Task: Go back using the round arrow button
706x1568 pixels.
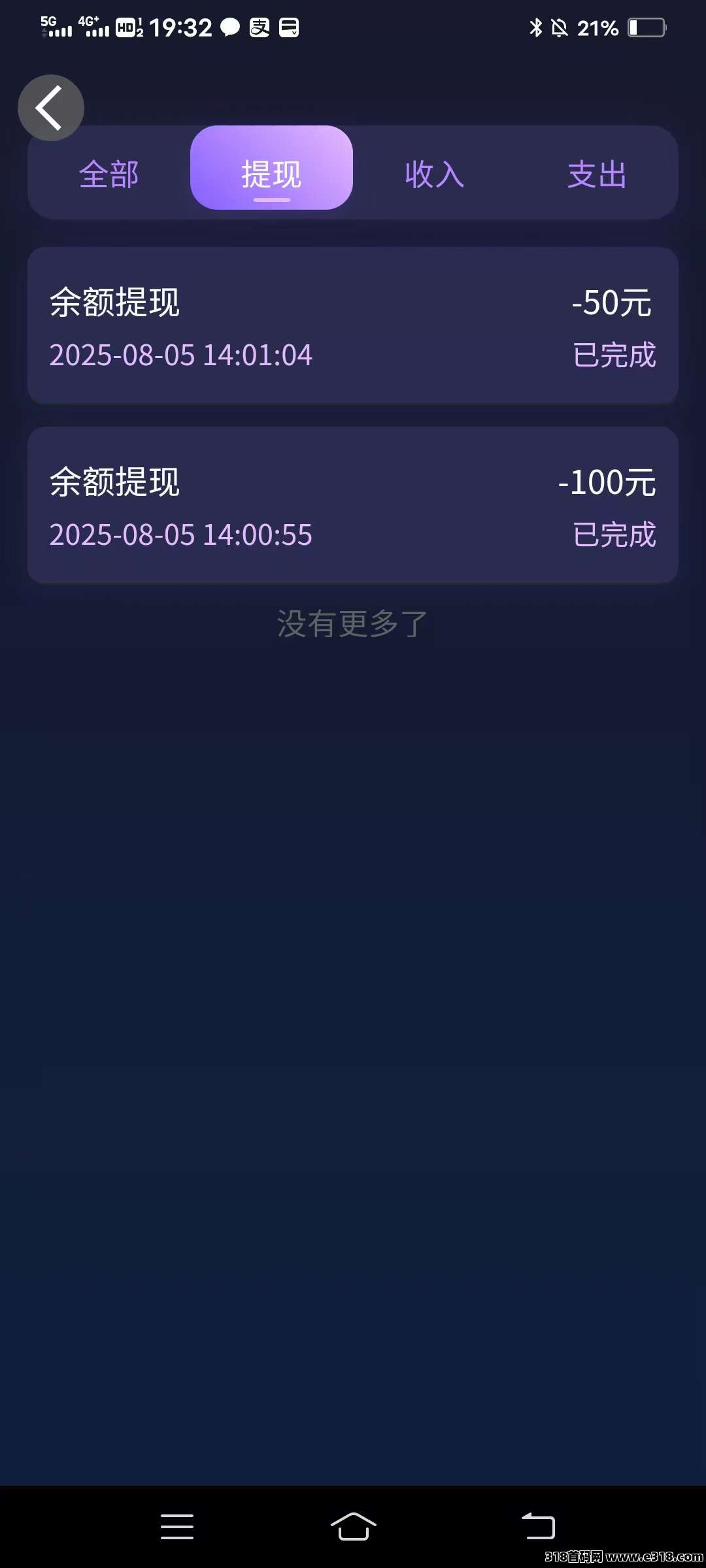Action: point(51,108)
